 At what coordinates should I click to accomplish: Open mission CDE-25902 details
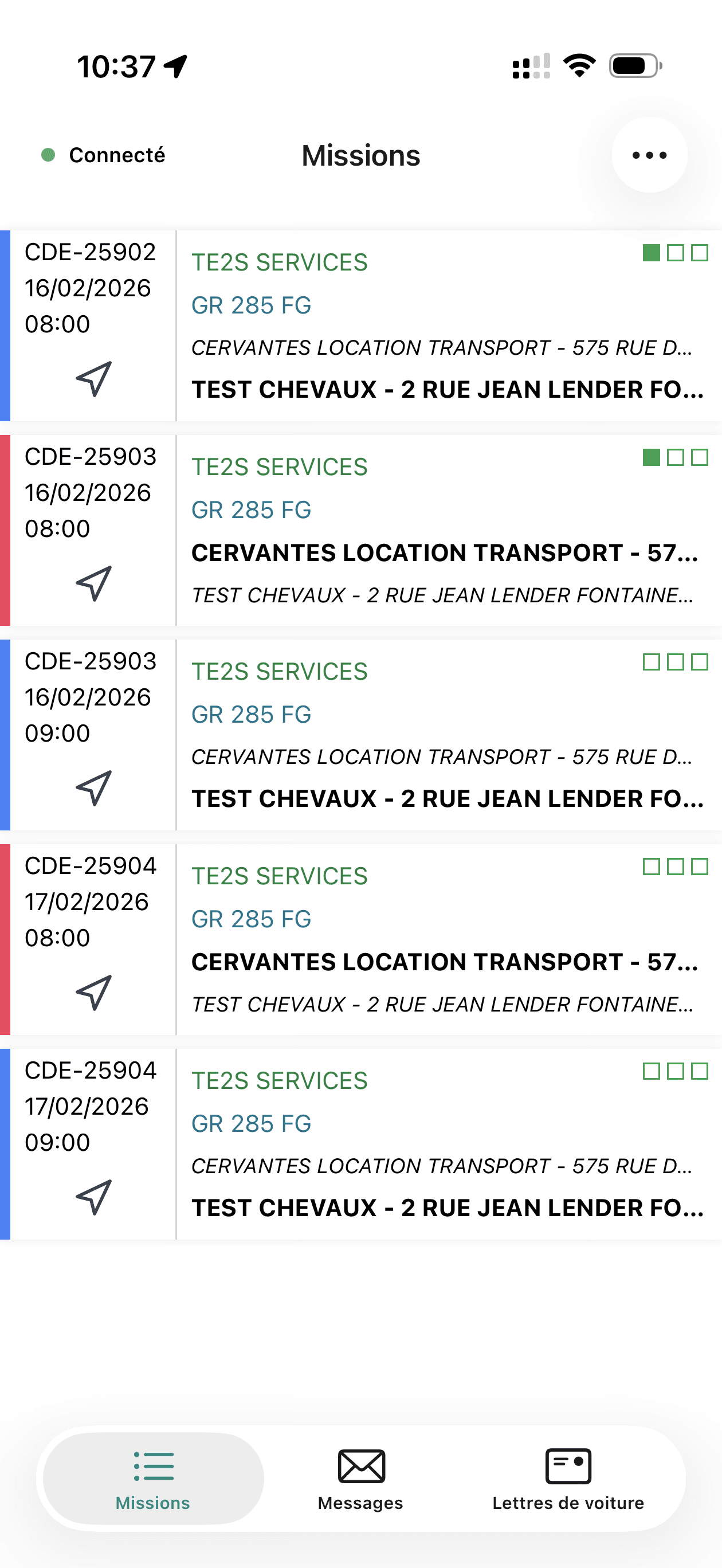pos(365,323)
